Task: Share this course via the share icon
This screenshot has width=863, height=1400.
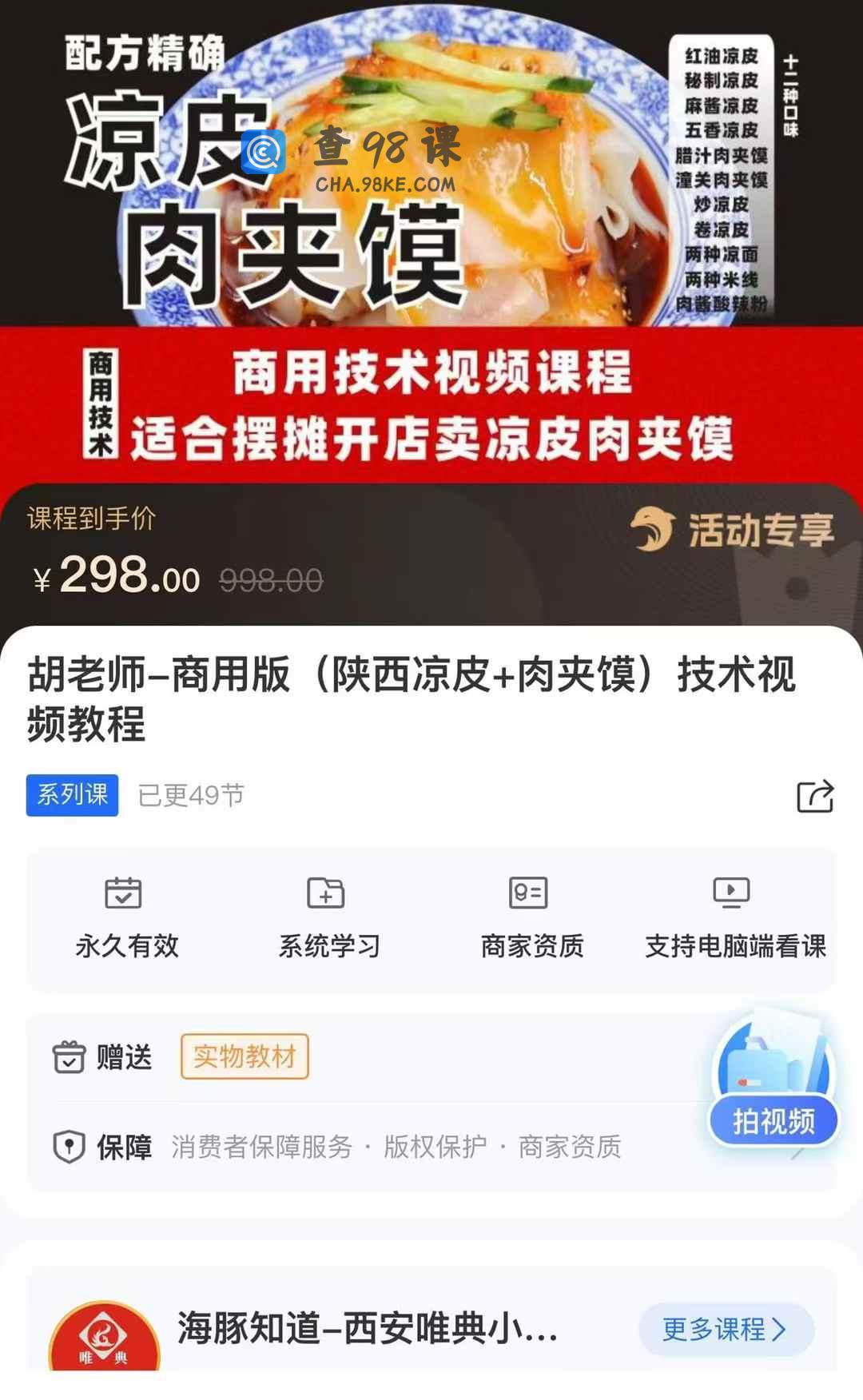Action: click(815, 796)
